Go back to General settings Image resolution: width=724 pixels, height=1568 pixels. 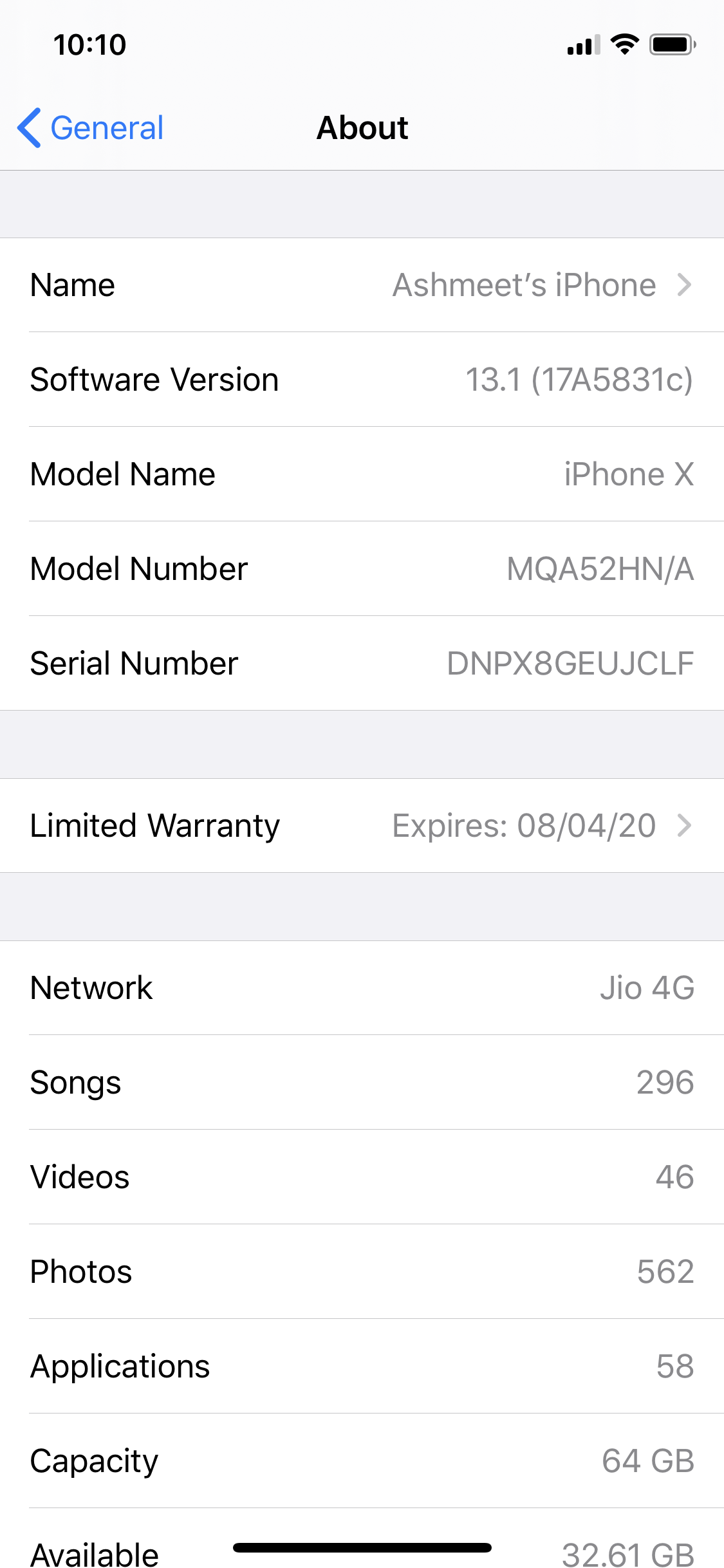91,127
